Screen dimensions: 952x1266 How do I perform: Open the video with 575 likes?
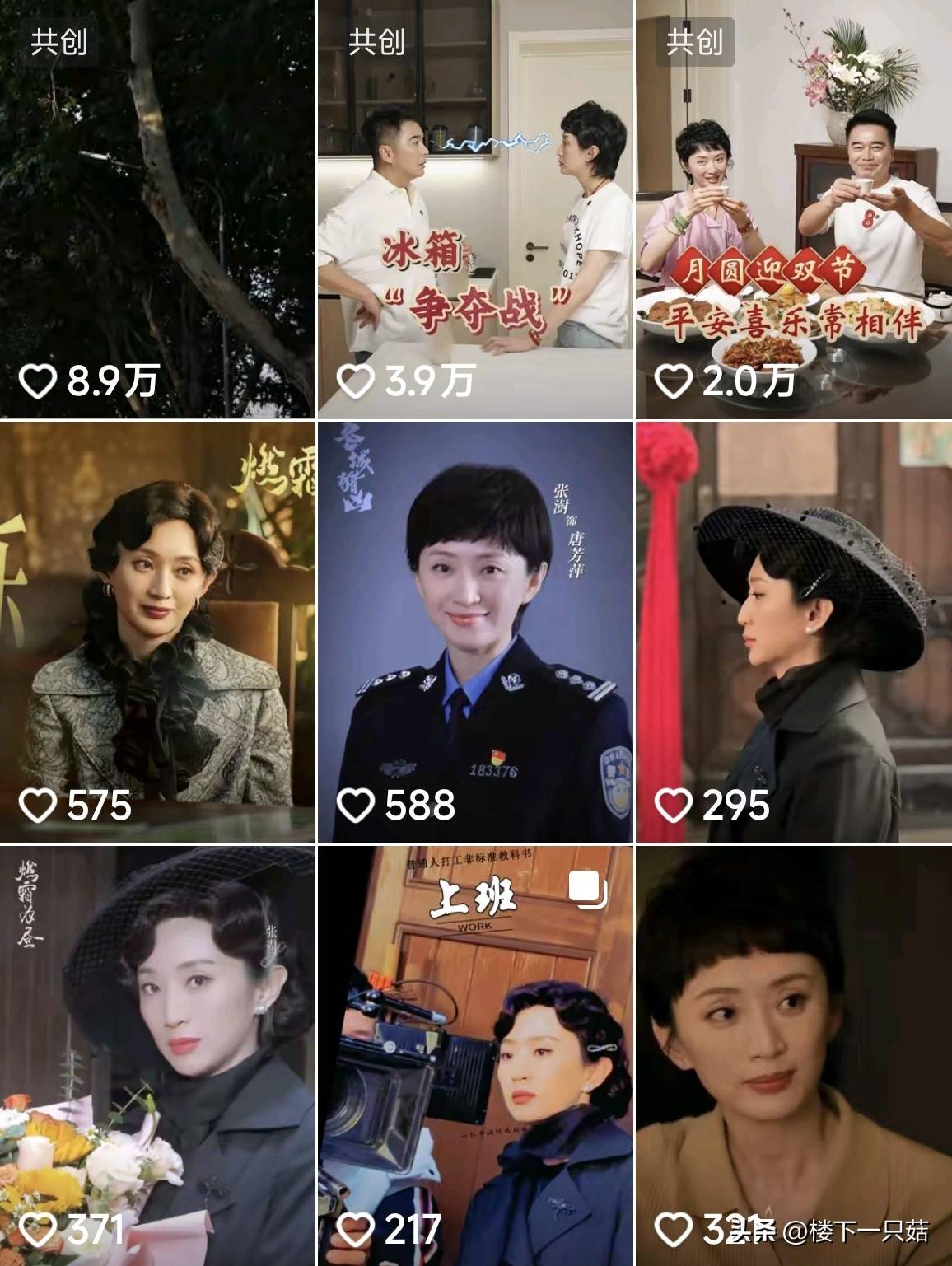coord(157,633)
